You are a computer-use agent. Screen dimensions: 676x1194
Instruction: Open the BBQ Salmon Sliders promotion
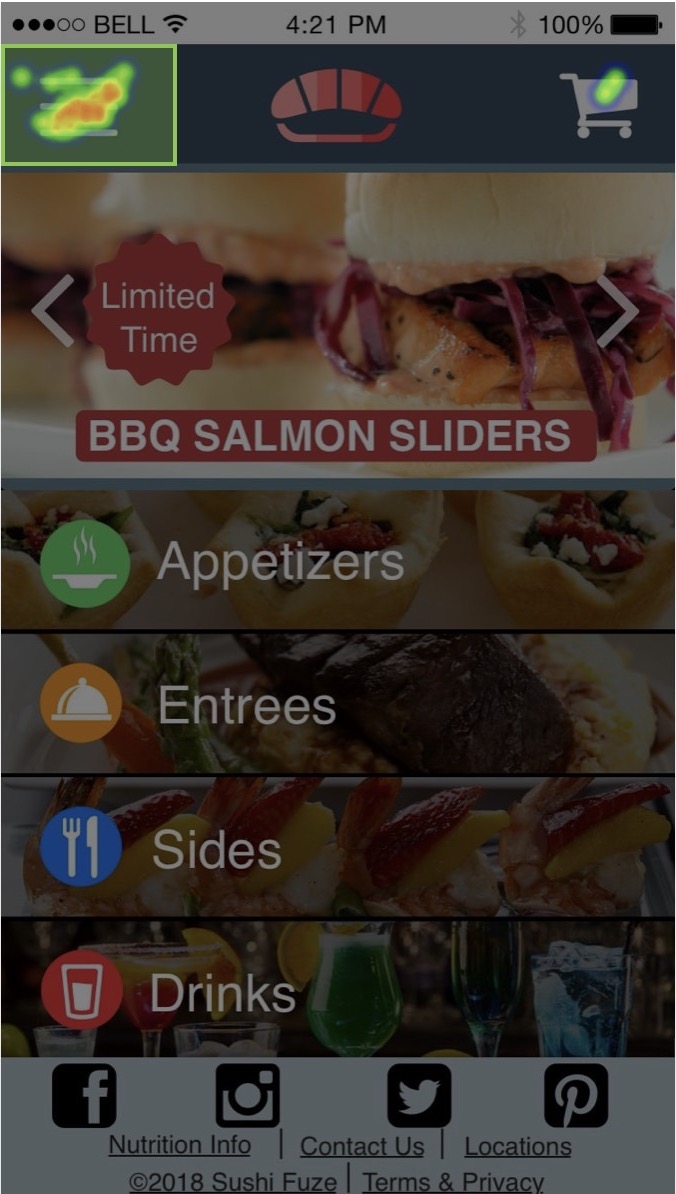[336, 436]
